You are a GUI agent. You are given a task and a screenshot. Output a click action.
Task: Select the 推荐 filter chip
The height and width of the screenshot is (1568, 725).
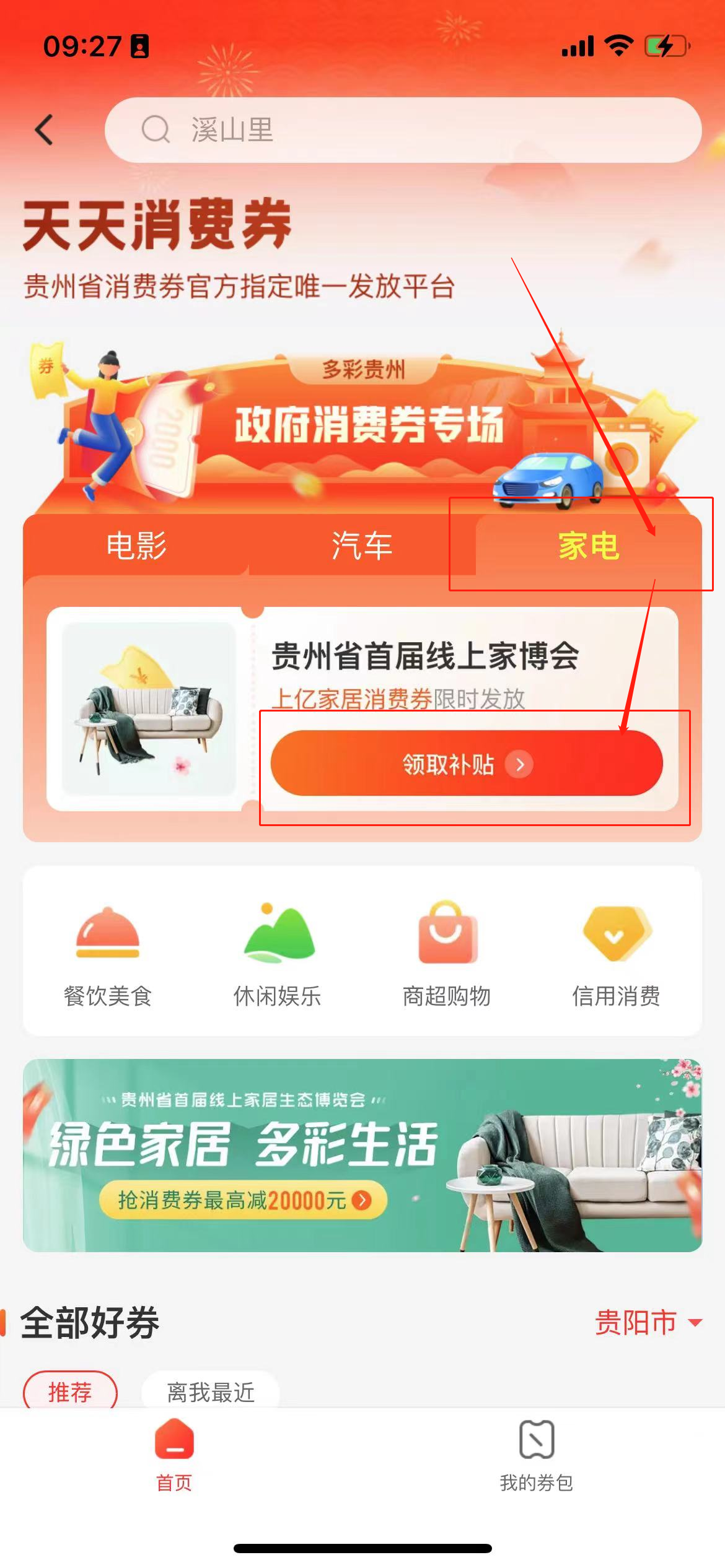[70, 1392]
